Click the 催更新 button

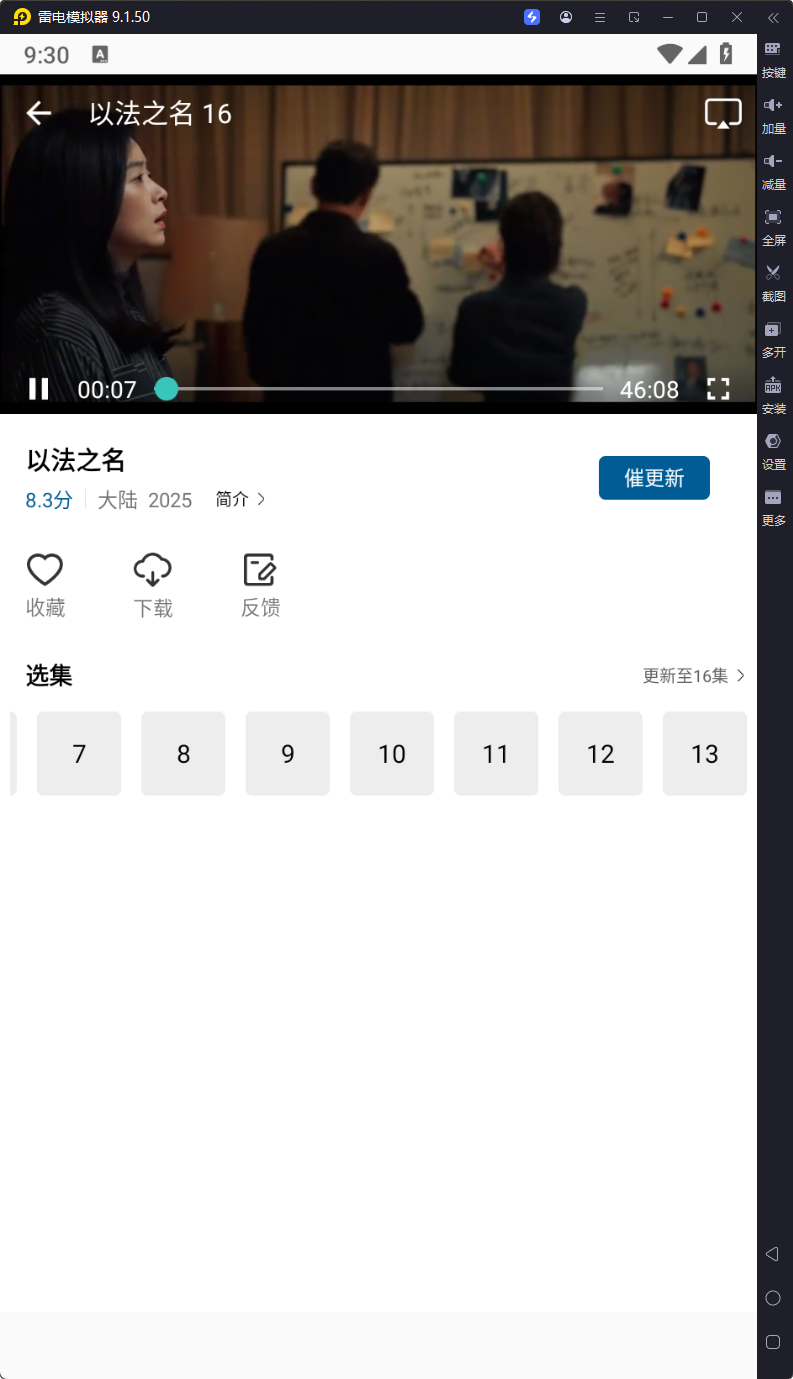tap(654, 478)
